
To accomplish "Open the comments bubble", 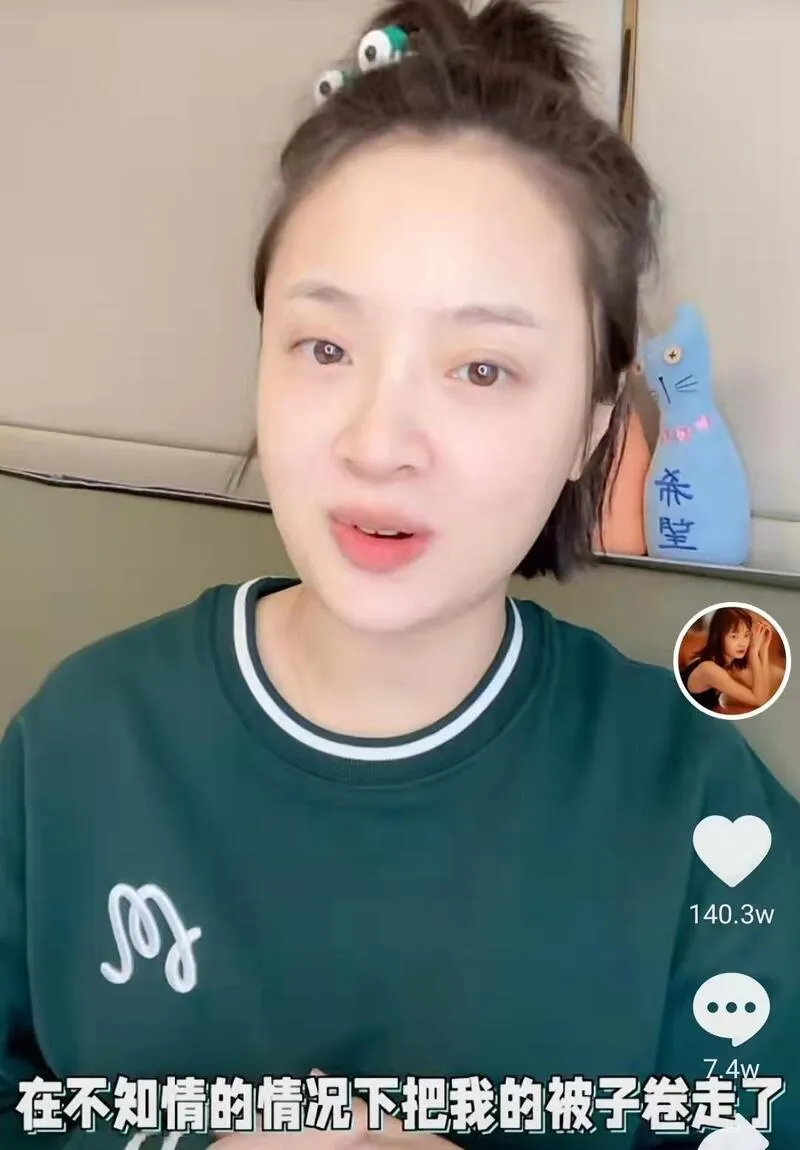I will click(732, 1008).
